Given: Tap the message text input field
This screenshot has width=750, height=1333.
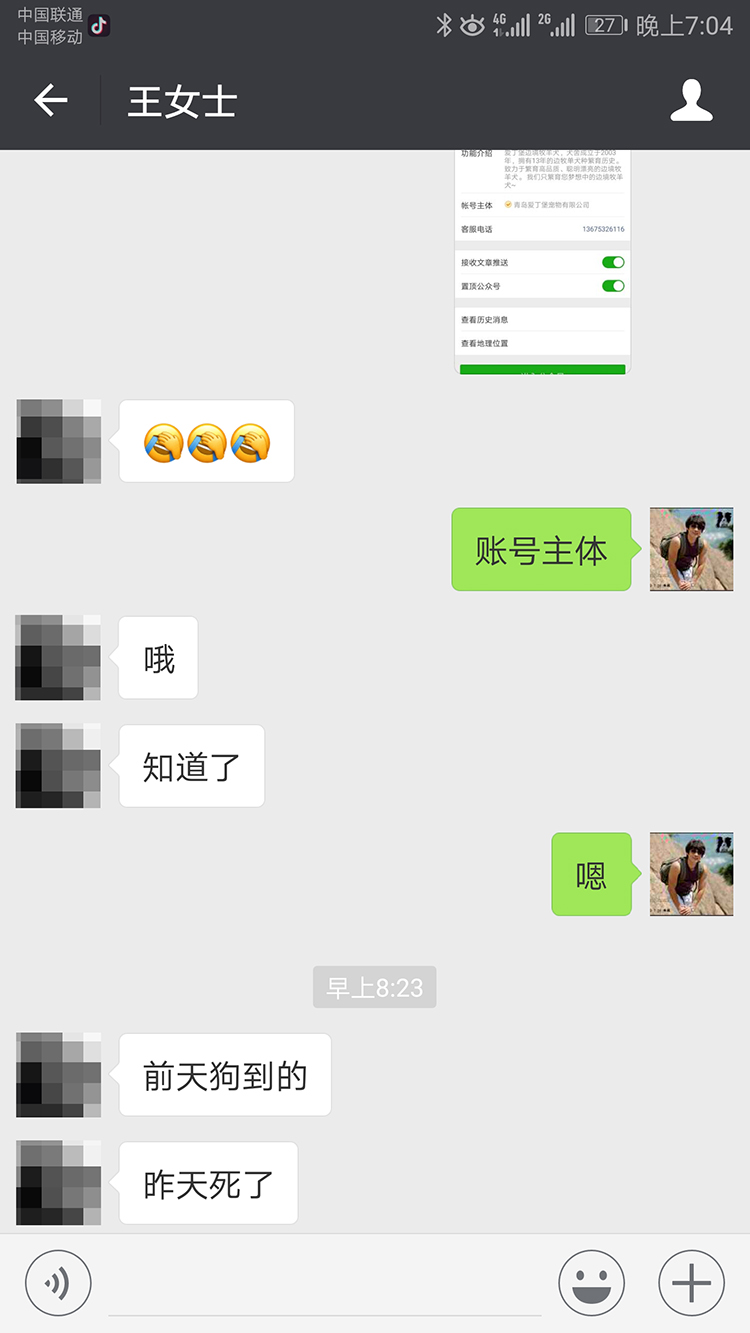Looking at the screenshot, I should point(325,1284).
